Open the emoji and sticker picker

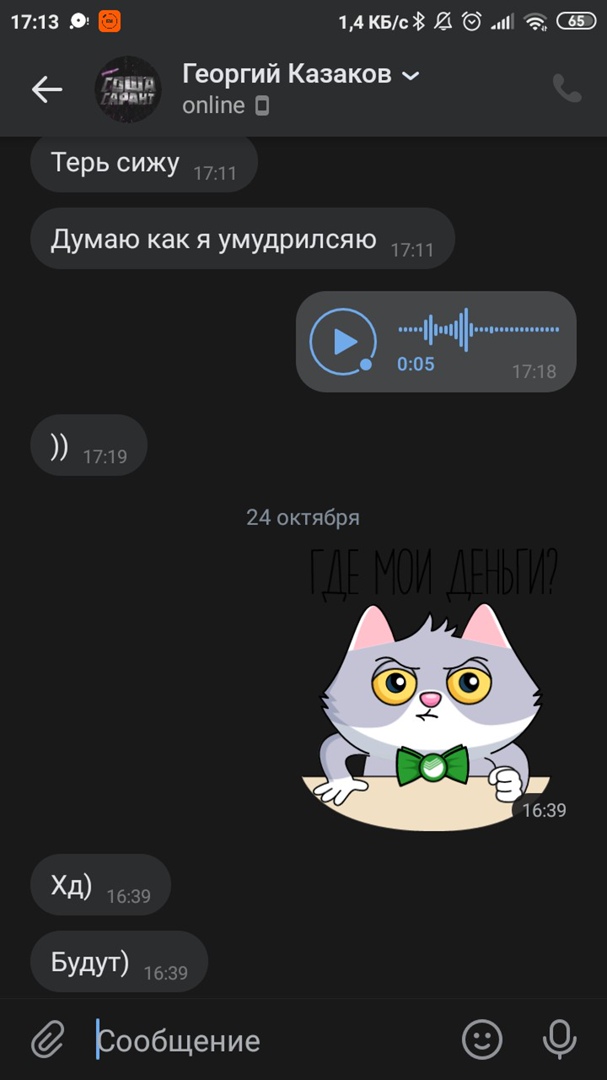(482, 1040)
